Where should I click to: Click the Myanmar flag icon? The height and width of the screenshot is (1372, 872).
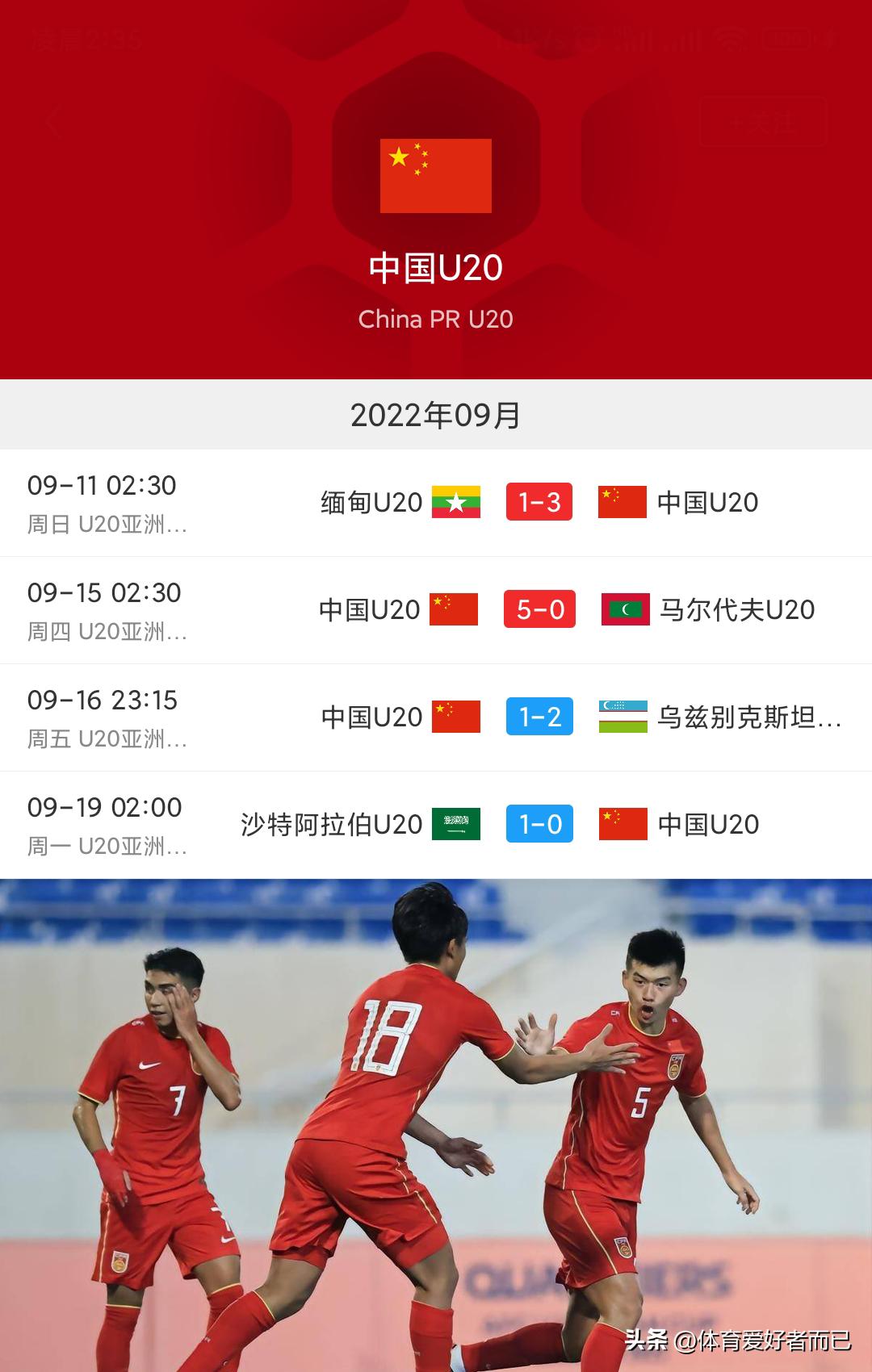click(457, 502)
